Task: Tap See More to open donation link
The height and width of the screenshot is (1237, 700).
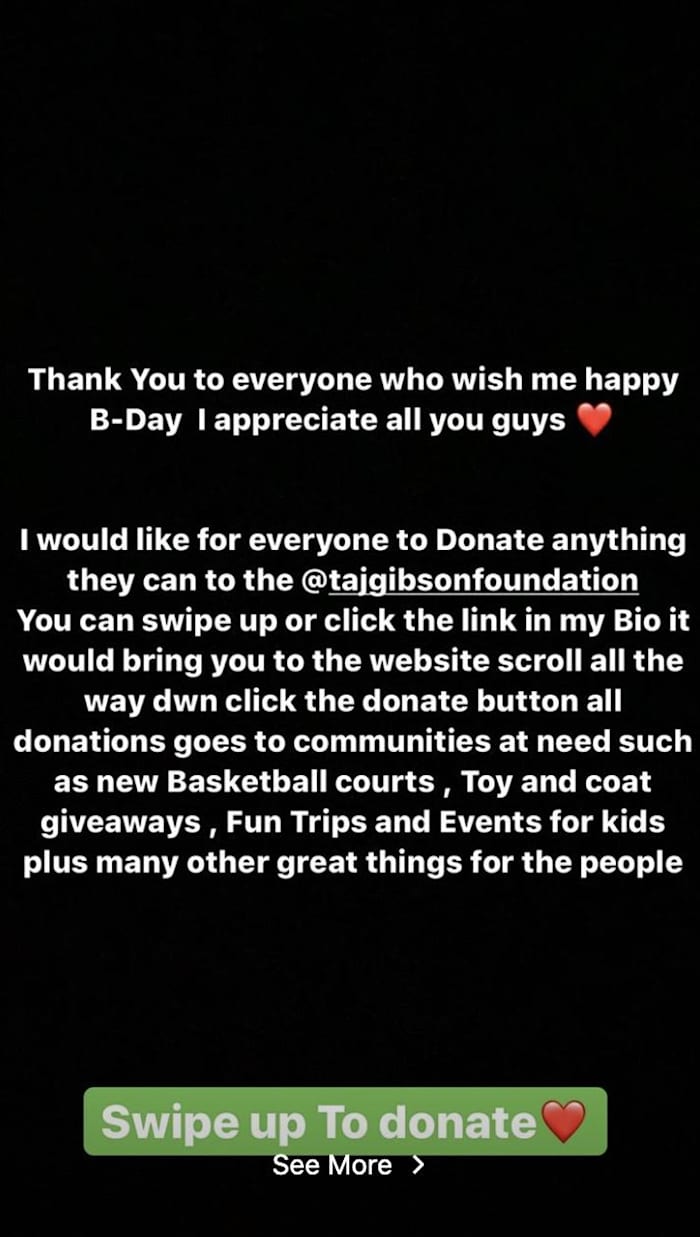Action: click(x=348, y=1165)
